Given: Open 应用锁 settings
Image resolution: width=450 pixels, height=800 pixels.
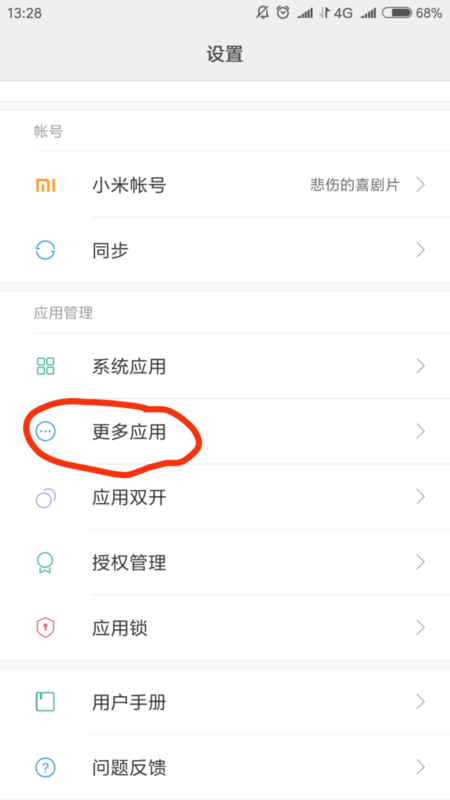Looking at the screenshot, I should click(x=225, y=627).
